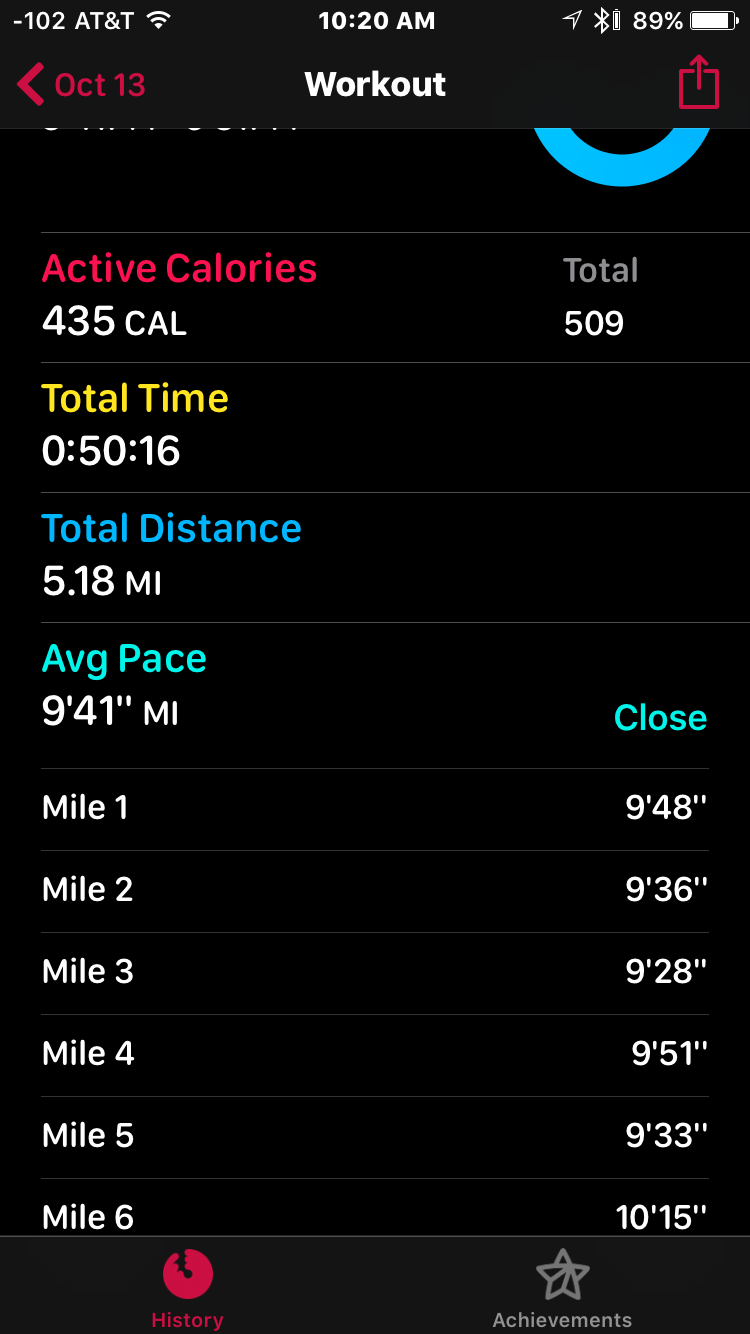Open the Achievements tab
The image size is (750, 1334).
click(x=562, y=1290)
